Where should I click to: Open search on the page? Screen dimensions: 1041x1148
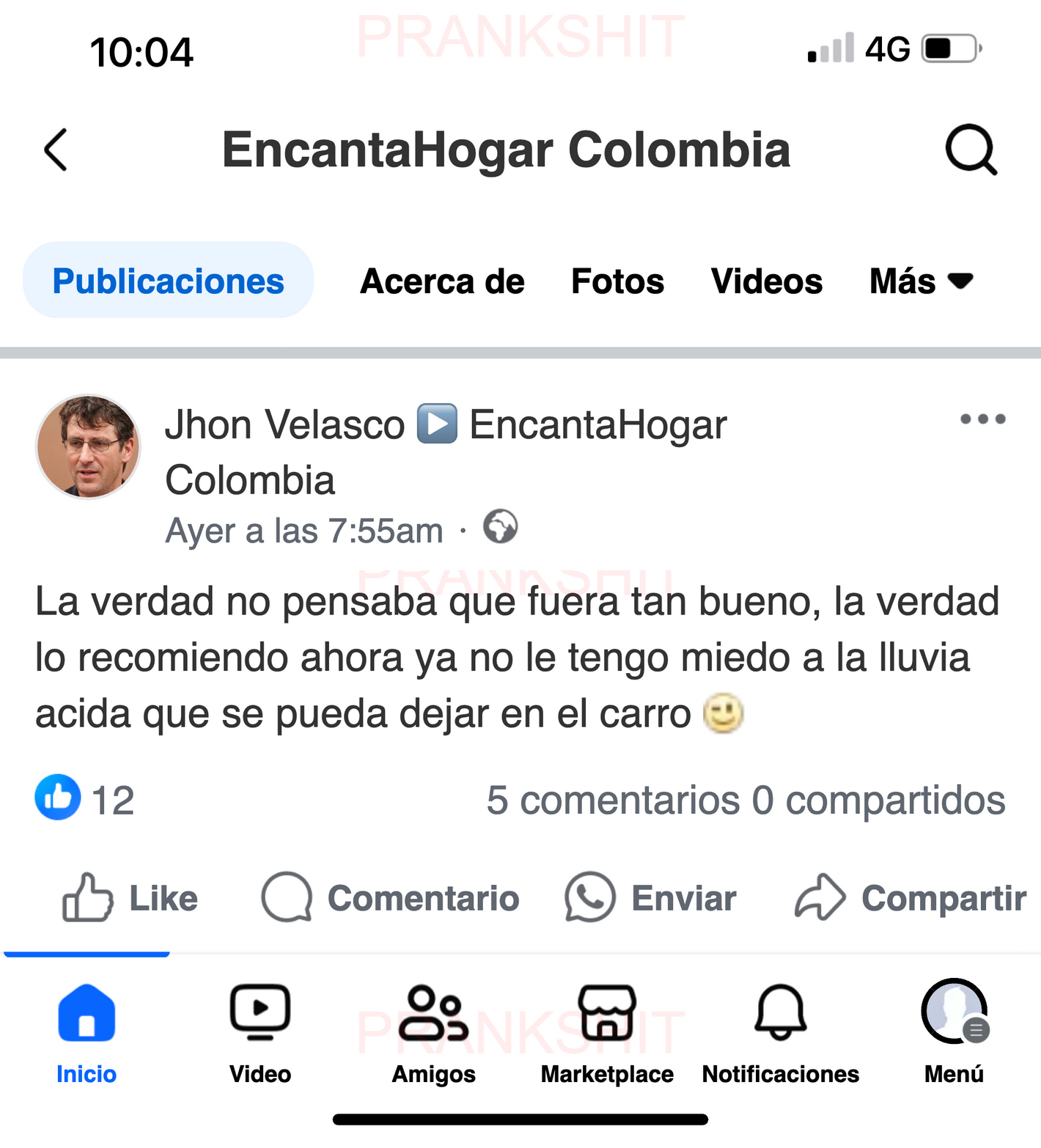[x=971, y=150]
